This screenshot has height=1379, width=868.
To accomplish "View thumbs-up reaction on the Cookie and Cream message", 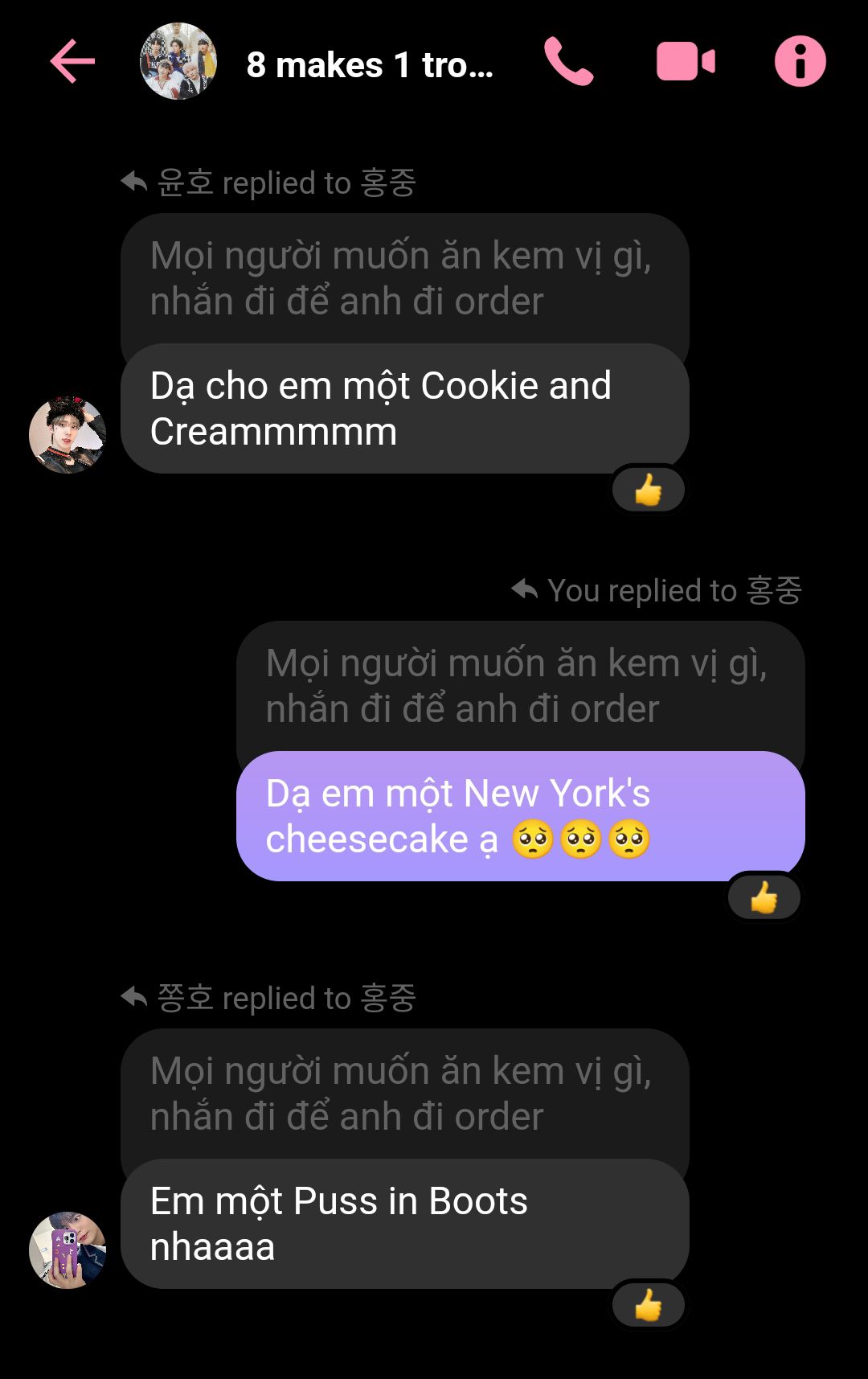I will [648, 490].
